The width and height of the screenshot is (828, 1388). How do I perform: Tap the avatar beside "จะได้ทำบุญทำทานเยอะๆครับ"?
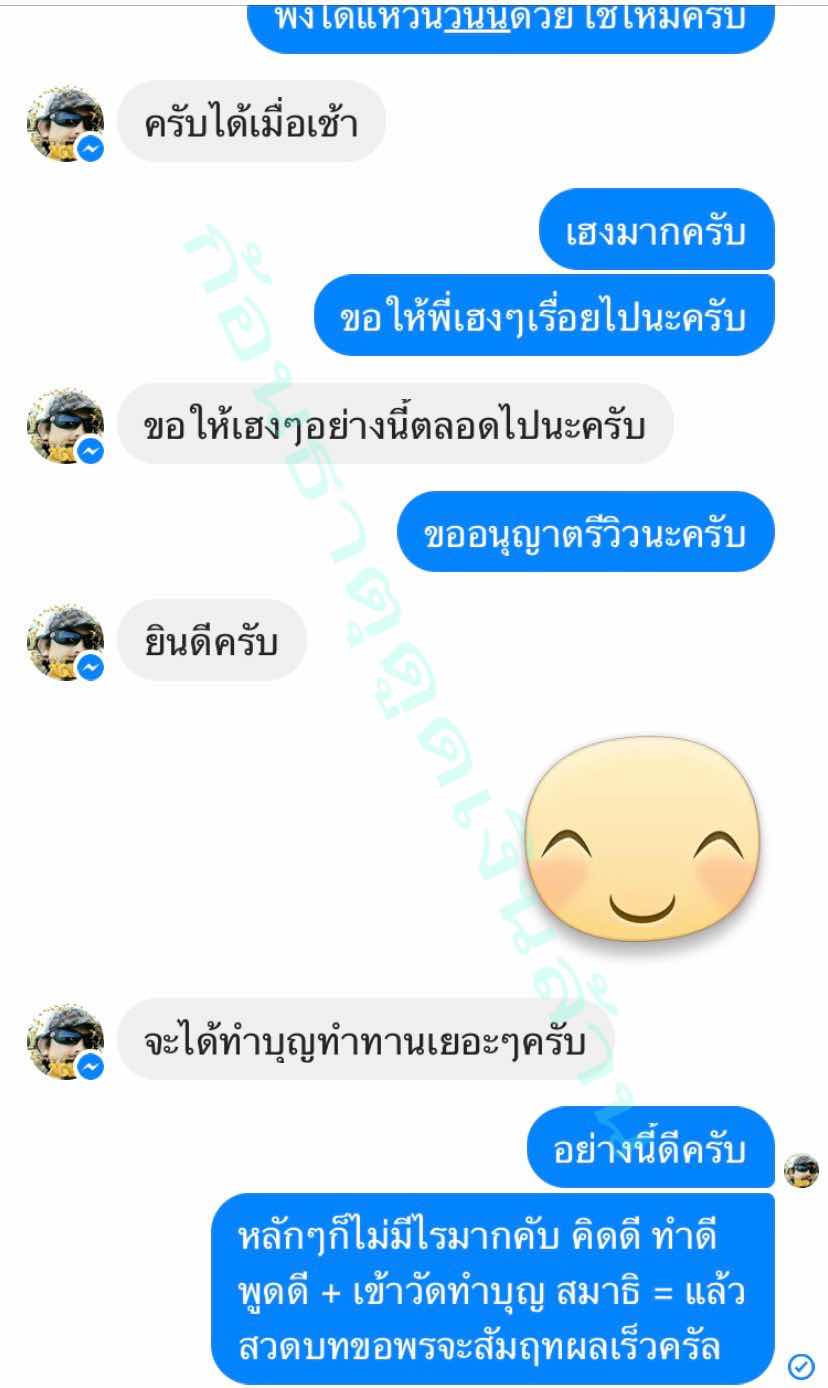(x=64, y=1042)
